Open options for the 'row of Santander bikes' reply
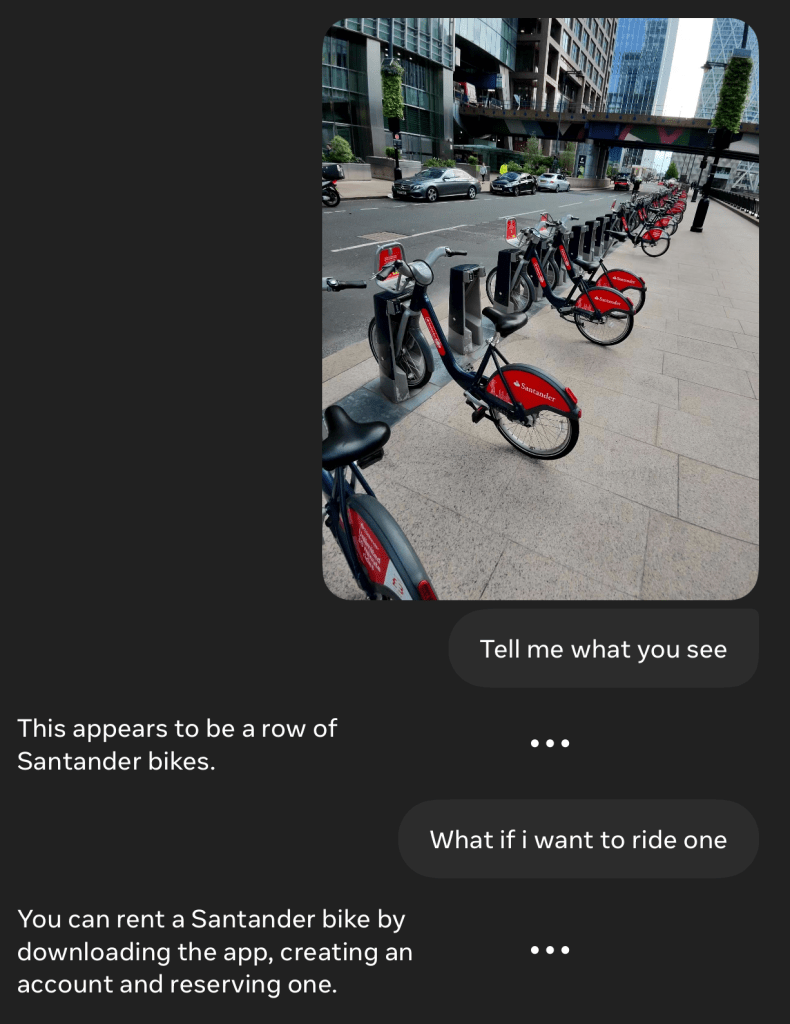 [x=550, y=743]
